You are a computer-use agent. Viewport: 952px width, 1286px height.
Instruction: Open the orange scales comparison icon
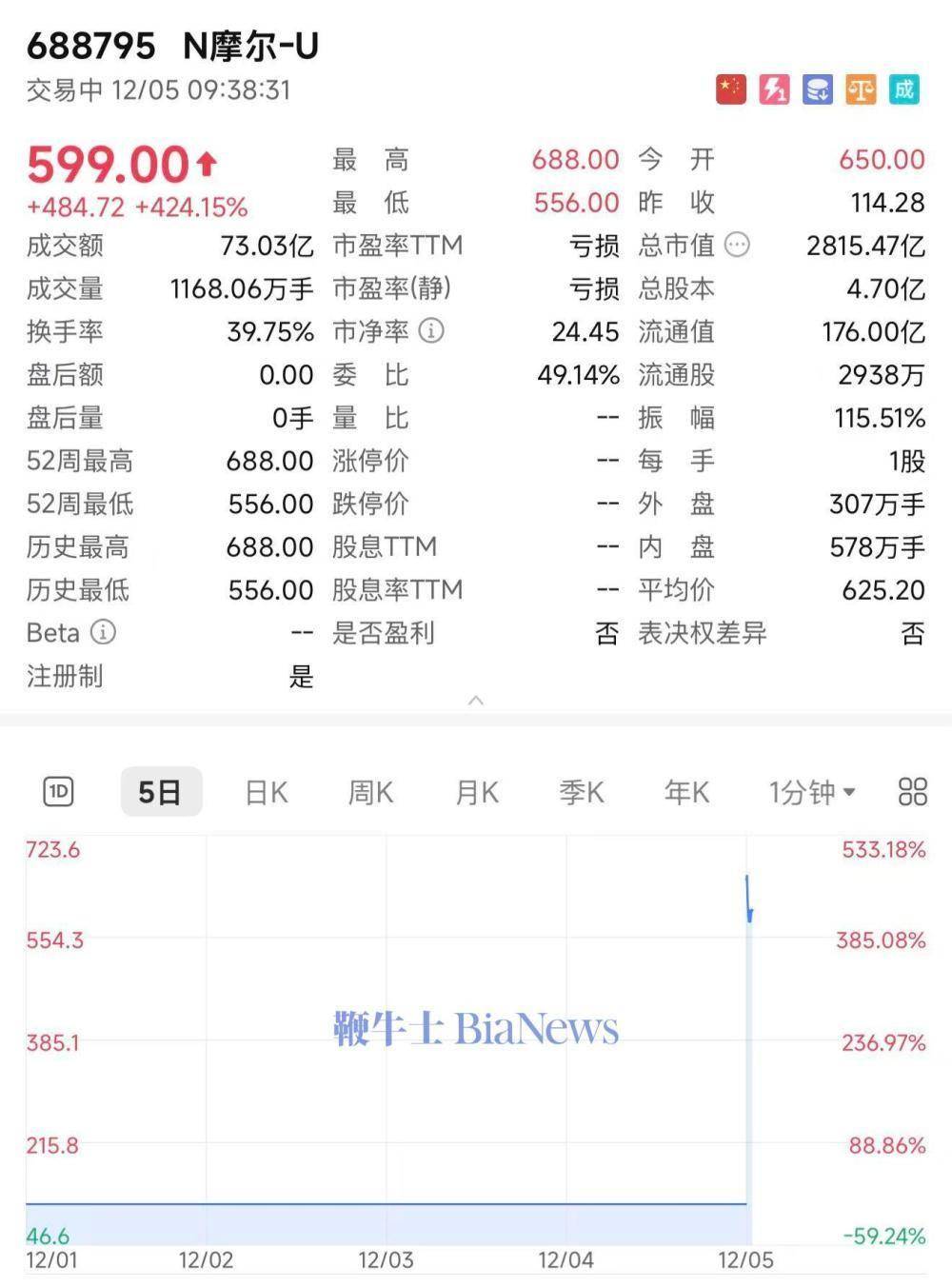(x=862, y=89)
